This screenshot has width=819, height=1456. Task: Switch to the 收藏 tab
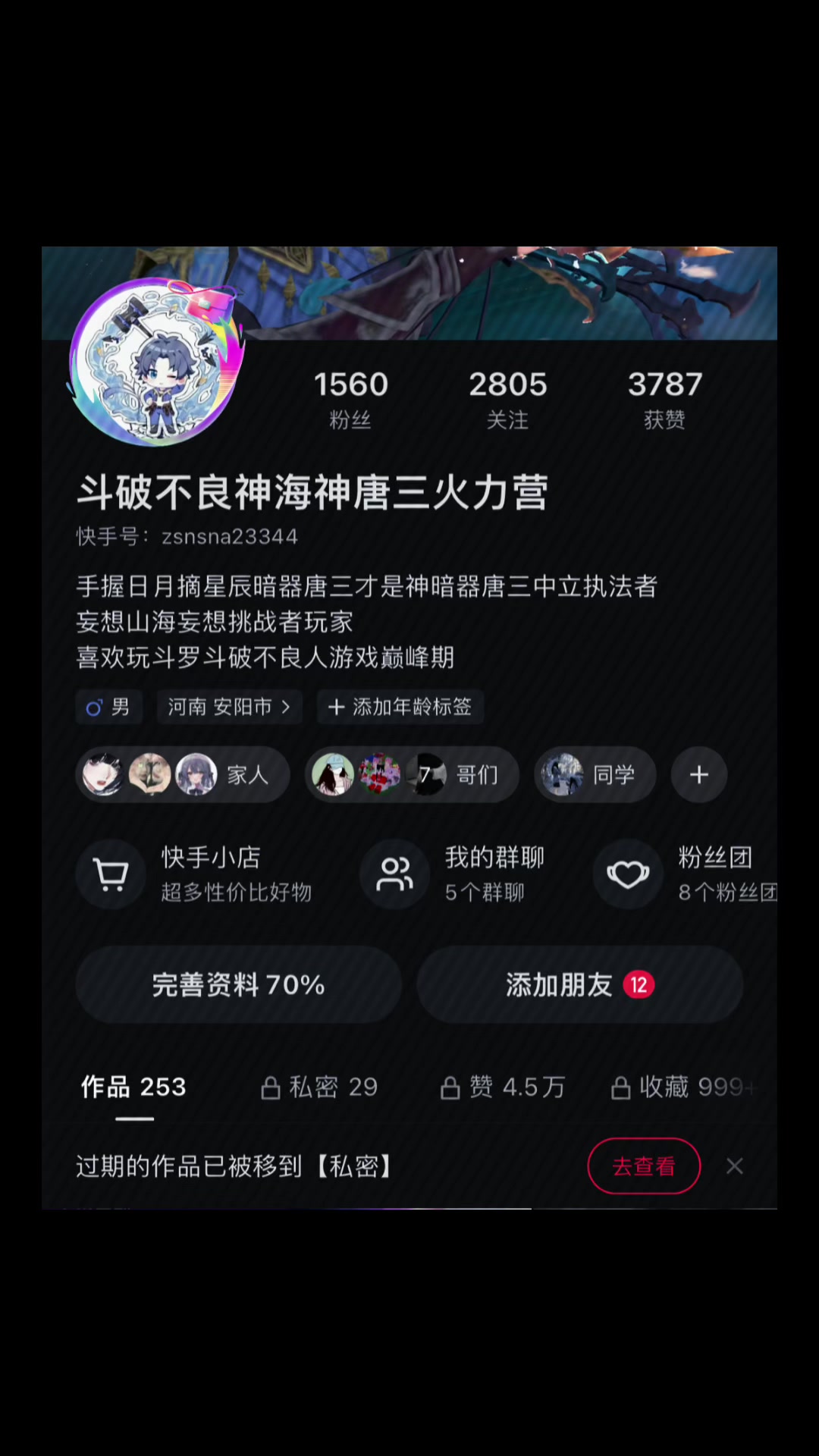coord(684,1087)
